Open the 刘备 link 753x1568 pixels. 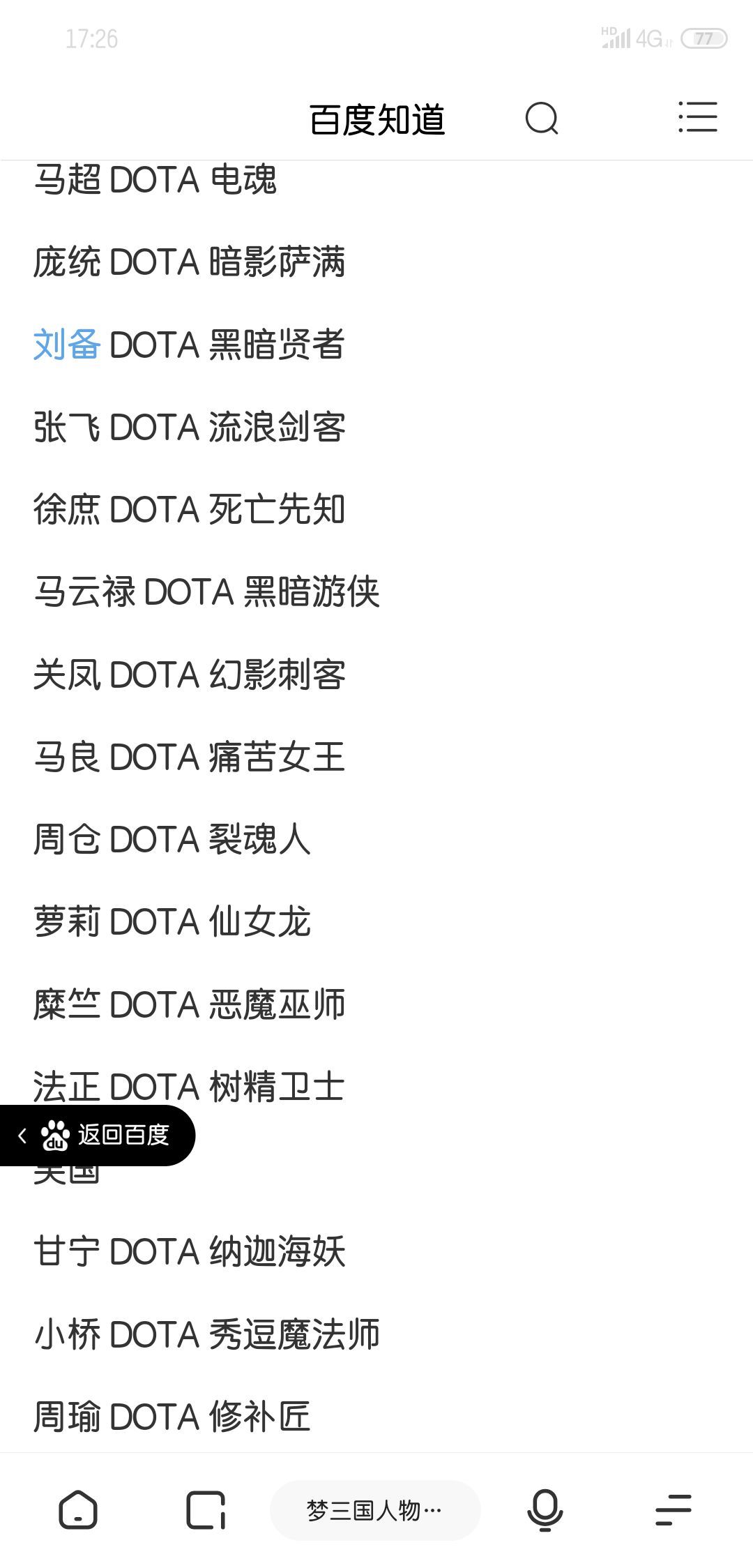(x=67, y=345)
